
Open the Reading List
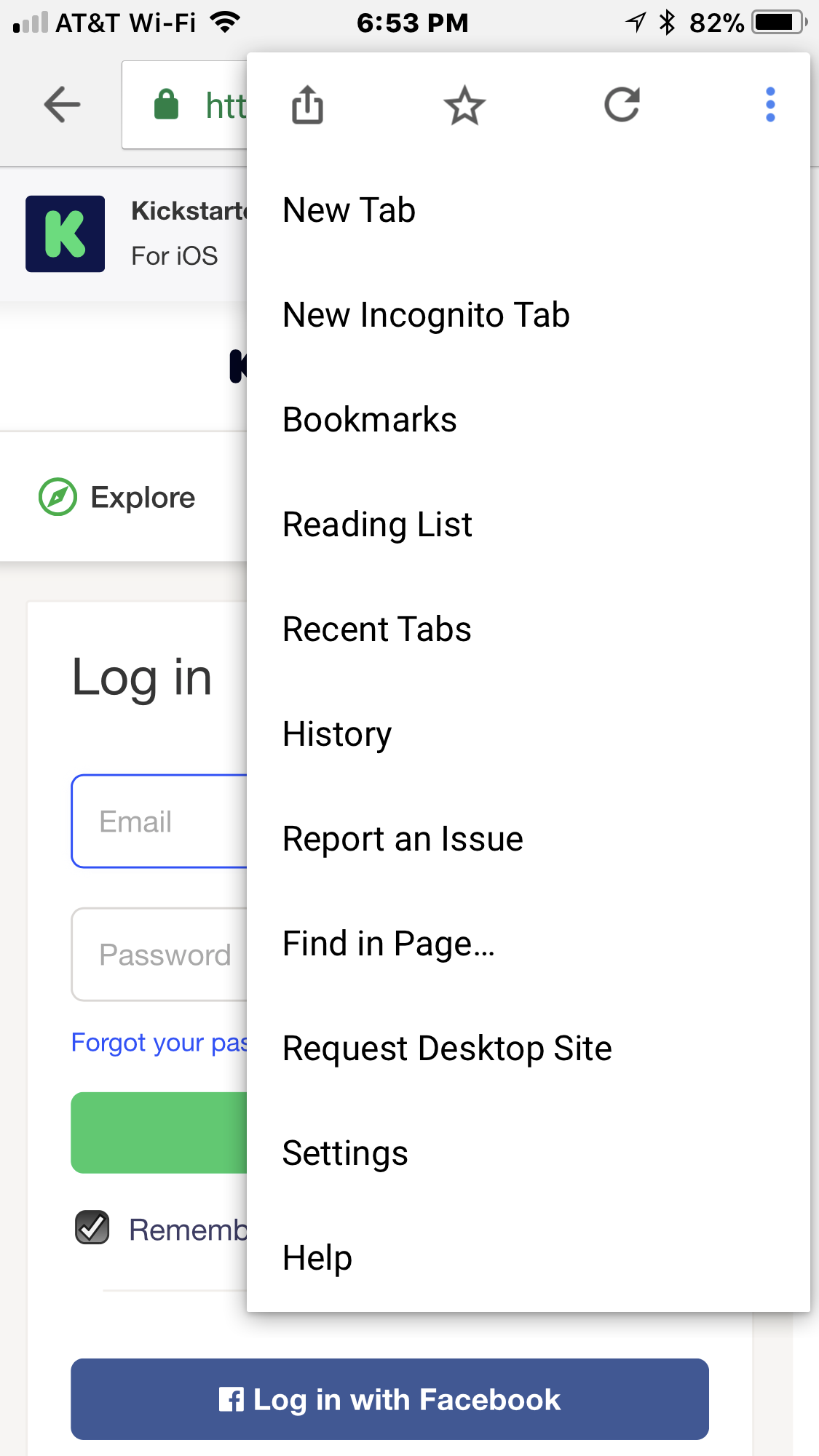pyautogui.click(x=529, y=525)
